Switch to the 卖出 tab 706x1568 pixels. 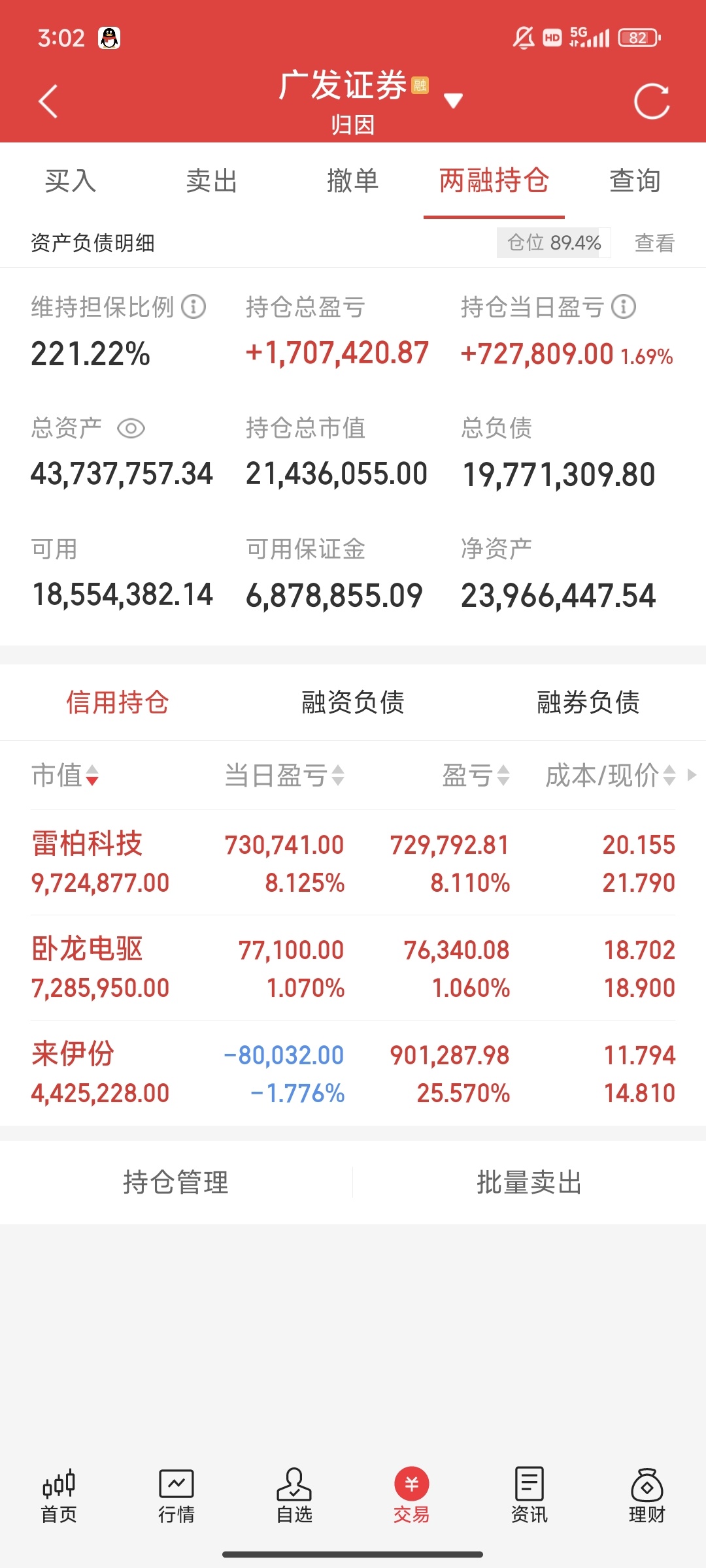[x=212, y=181]
